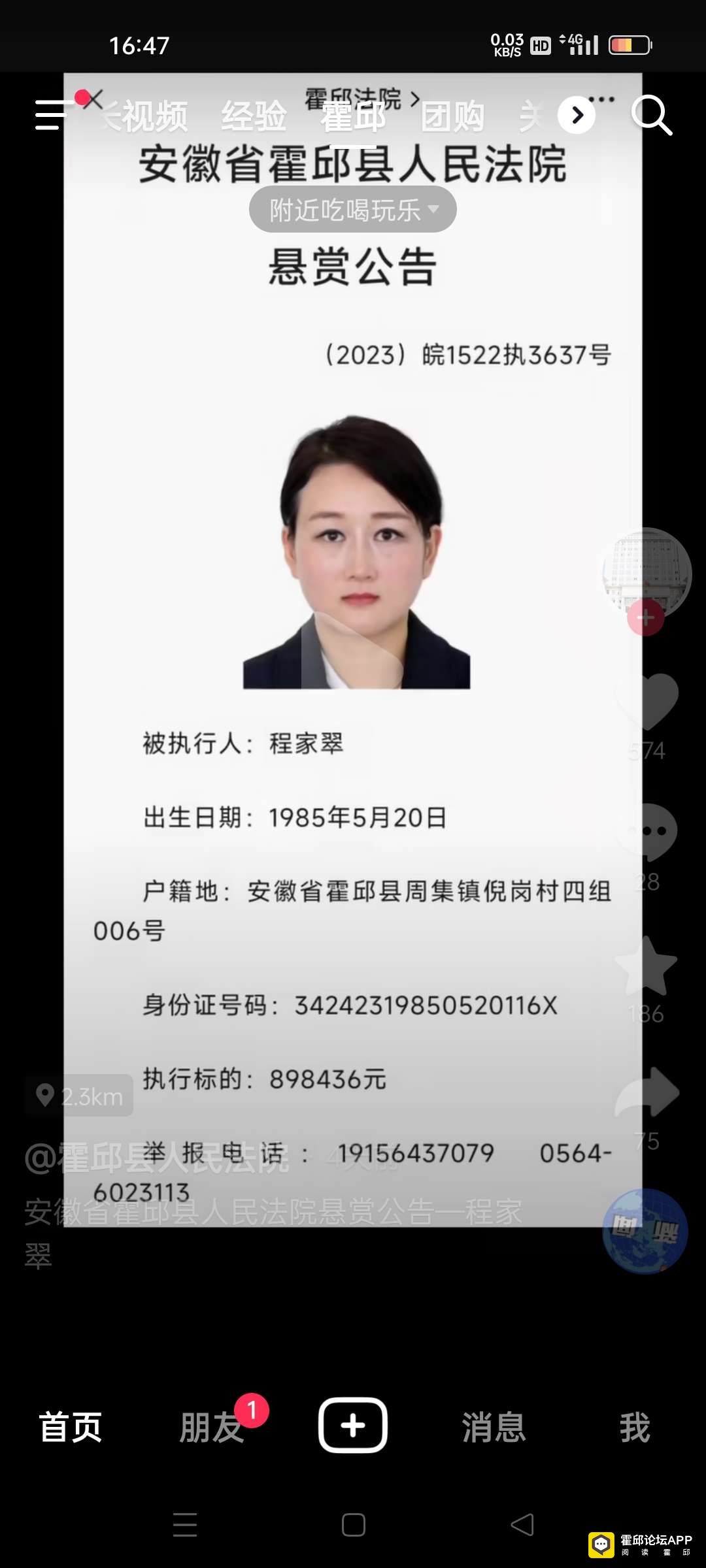The width and height of the screenshot is (706, 1568).
Task: Open the 2.3km location tag
Action: 80,1096
